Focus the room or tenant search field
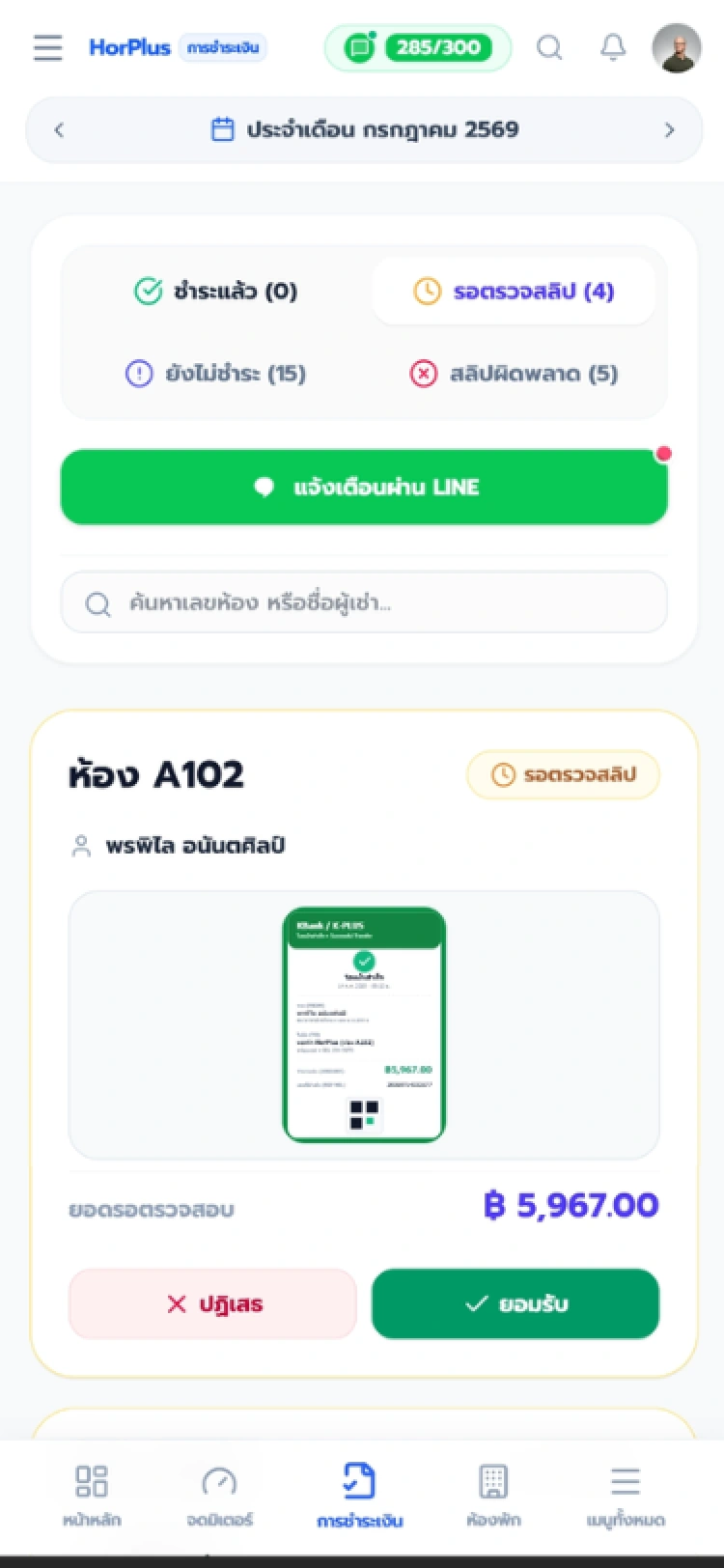The height and width of the screenshot is (1568, 724). point(364,603)
